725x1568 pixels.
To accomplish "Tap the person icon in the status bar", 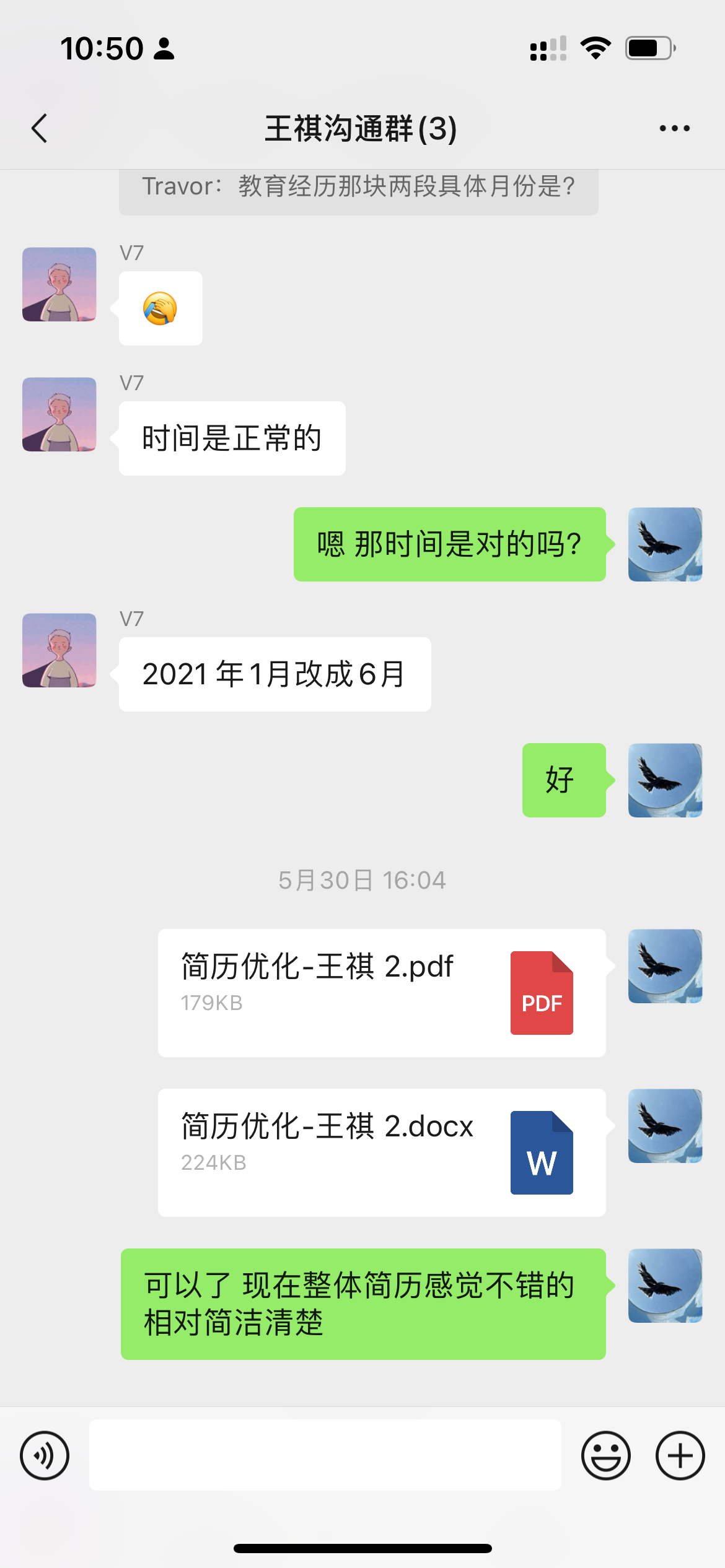I will click(x=163, y=48).
